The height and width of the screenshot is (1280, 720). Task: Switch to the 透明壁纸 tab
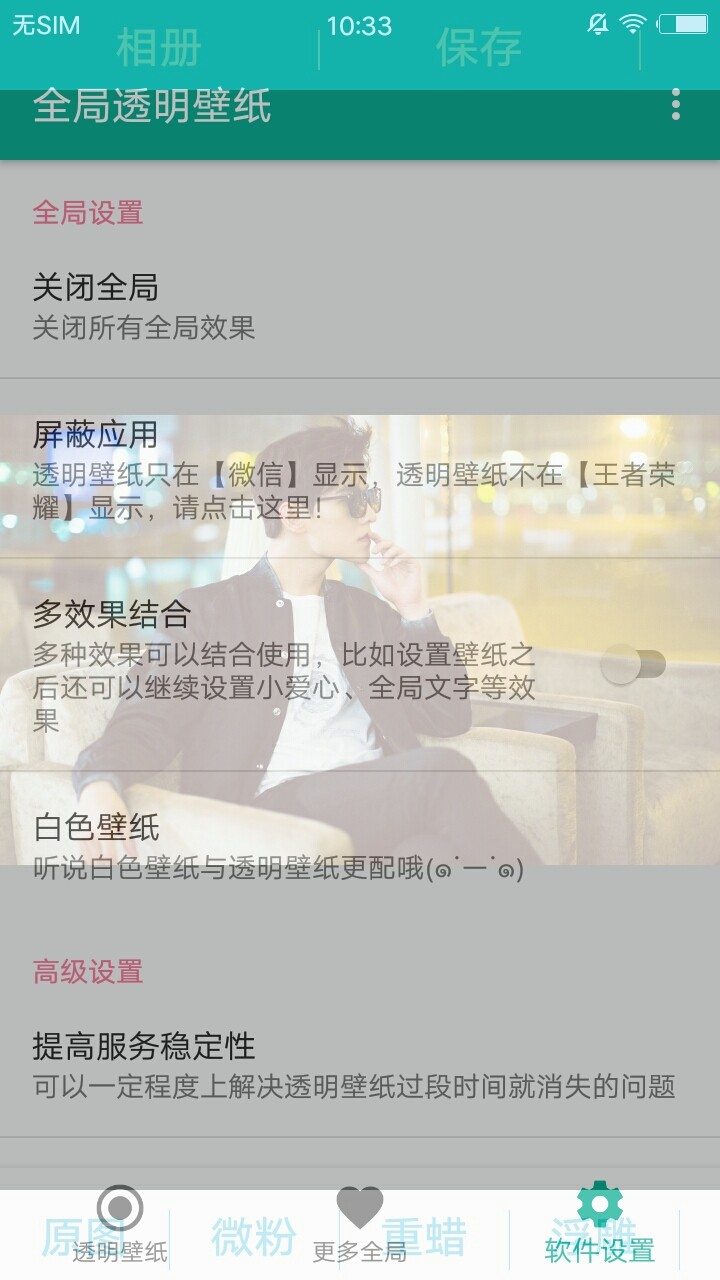[120, 1225]
